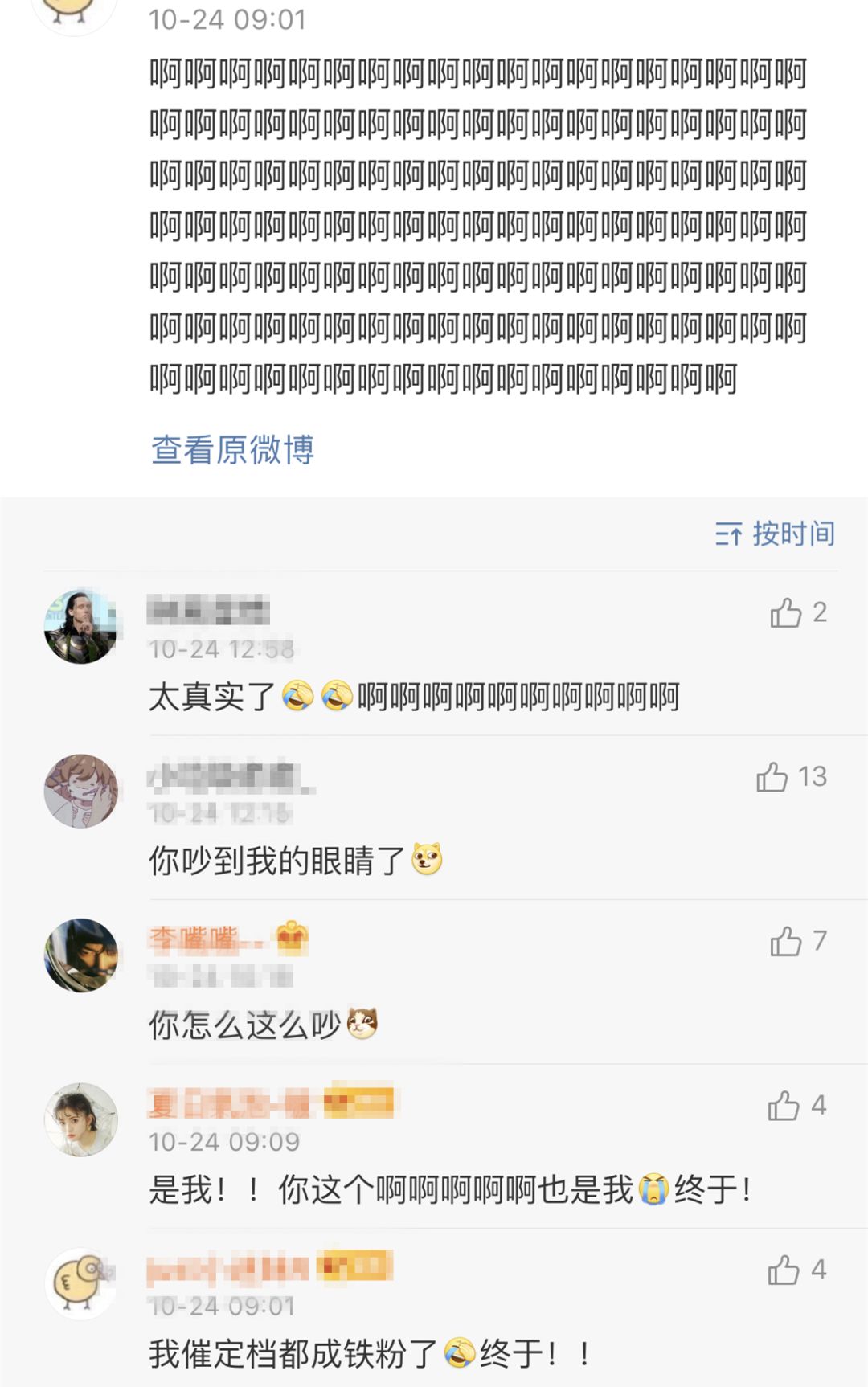This screenshot has height=1387, width=868.
Task: Open chick avatar beside 我催定档都成铁粉了
Action: 80,1283
